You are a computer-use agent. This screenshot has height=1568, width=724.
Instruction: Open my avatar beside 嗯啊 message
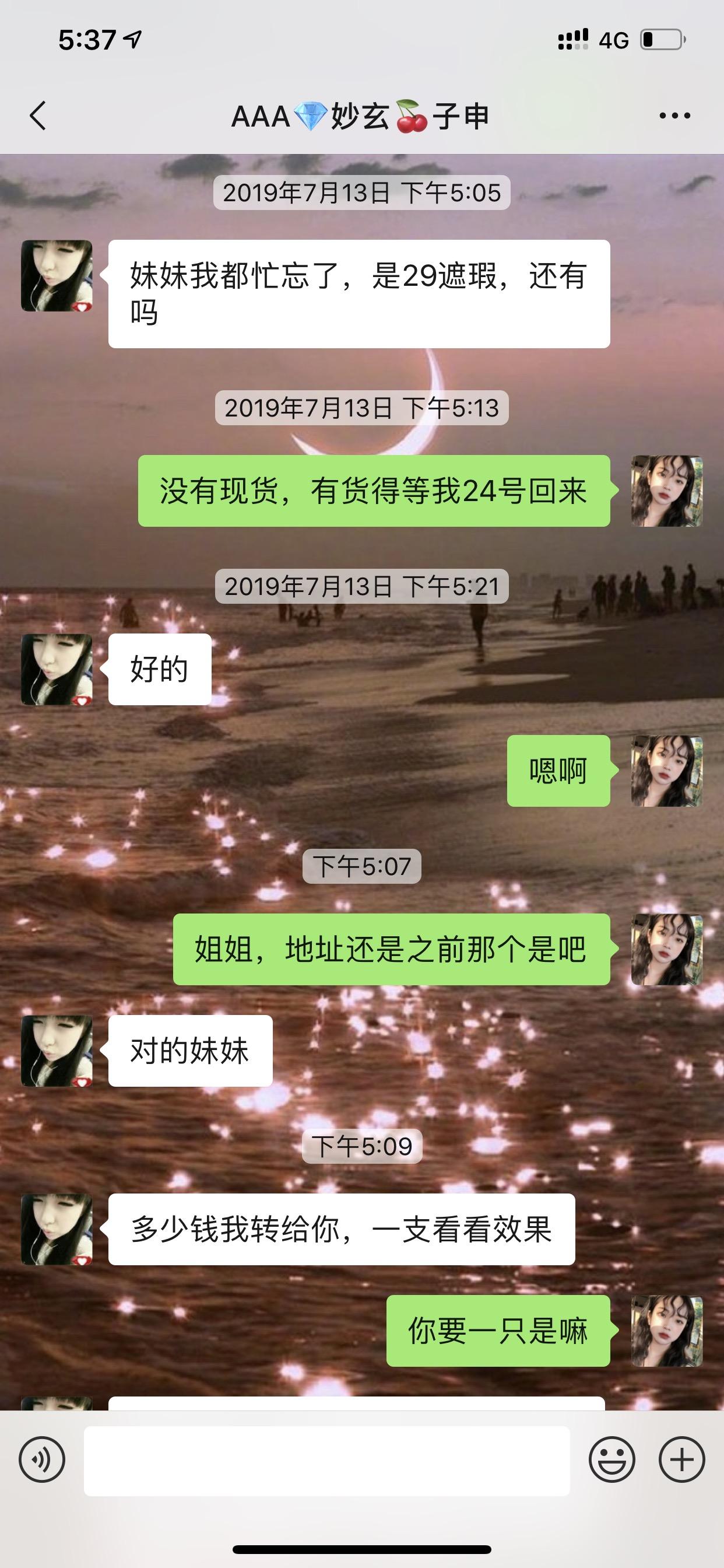667,771
